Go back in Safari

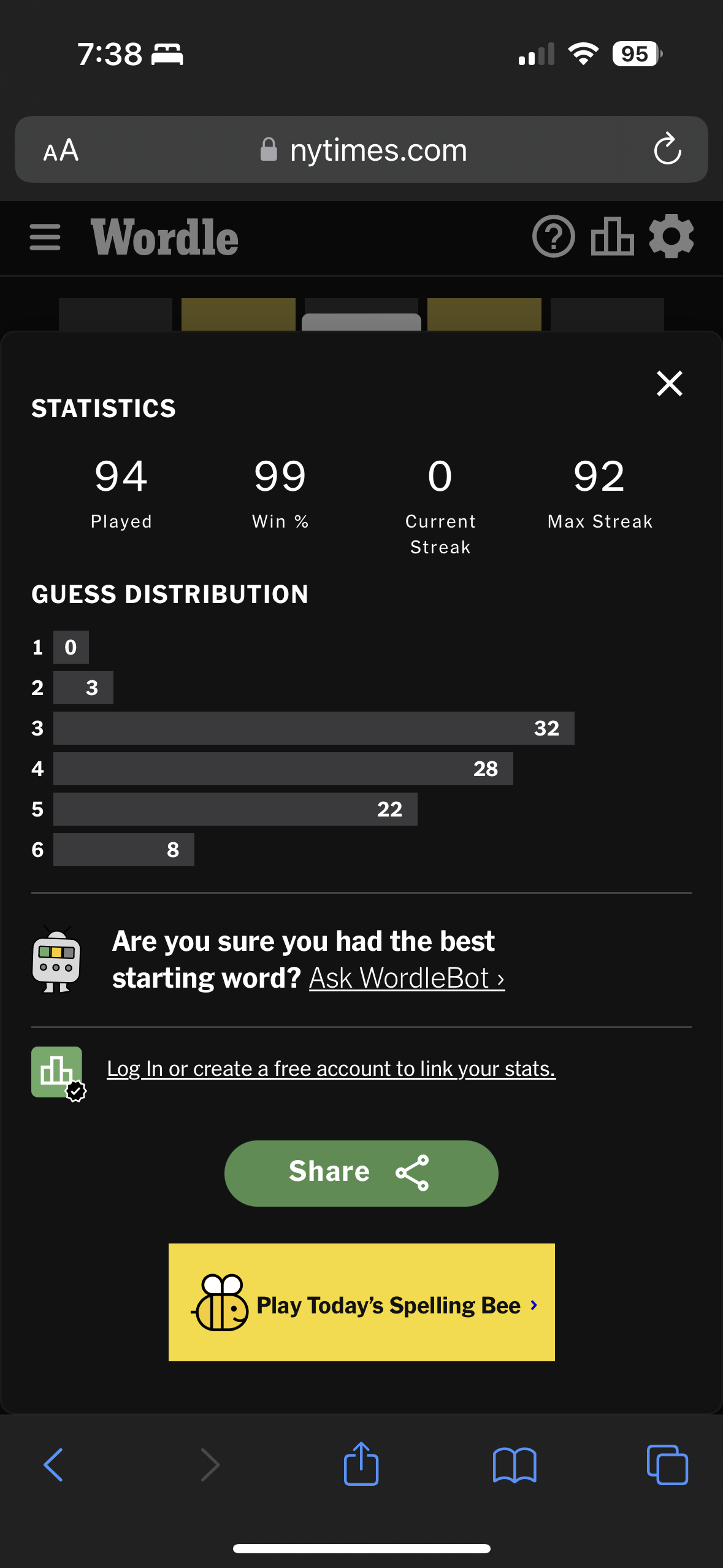(54, 1465)
